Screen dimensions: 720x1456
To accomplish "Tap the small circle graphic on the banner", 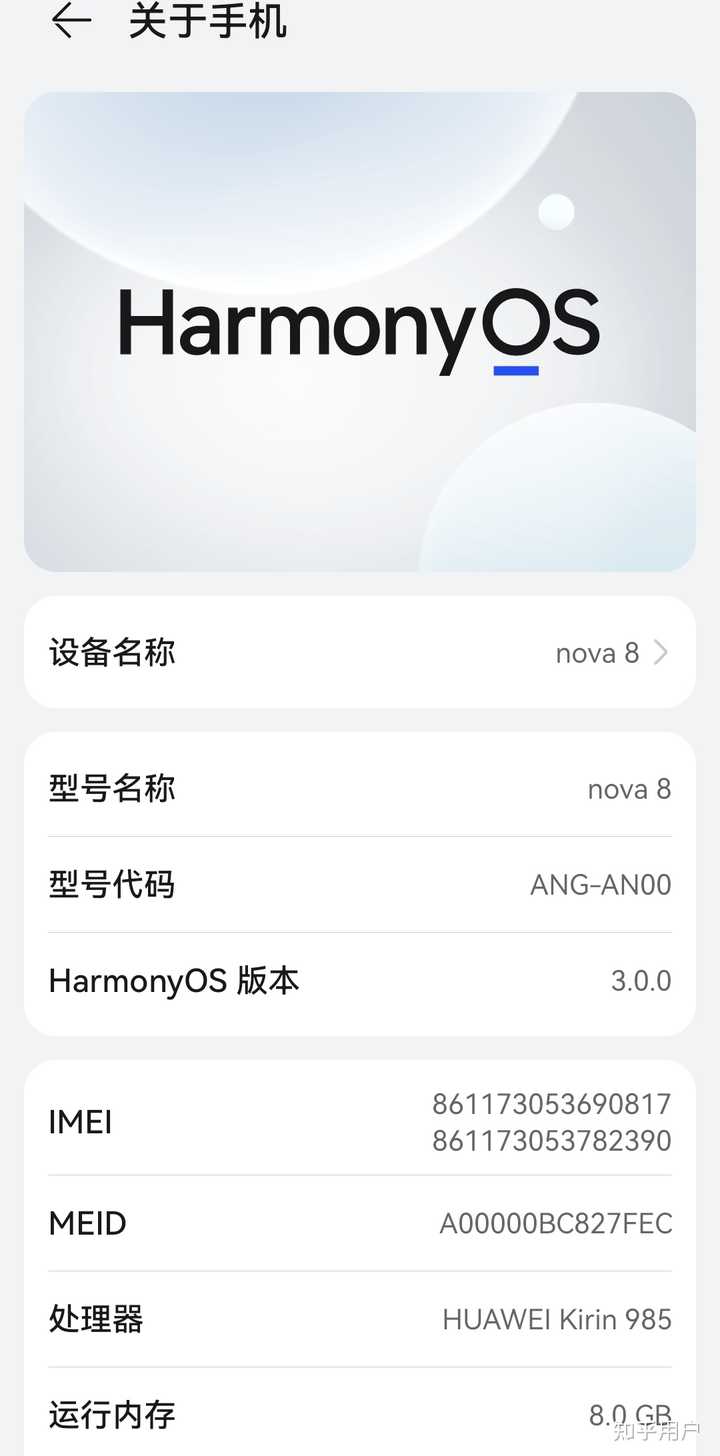I will (x=556, y=211).
